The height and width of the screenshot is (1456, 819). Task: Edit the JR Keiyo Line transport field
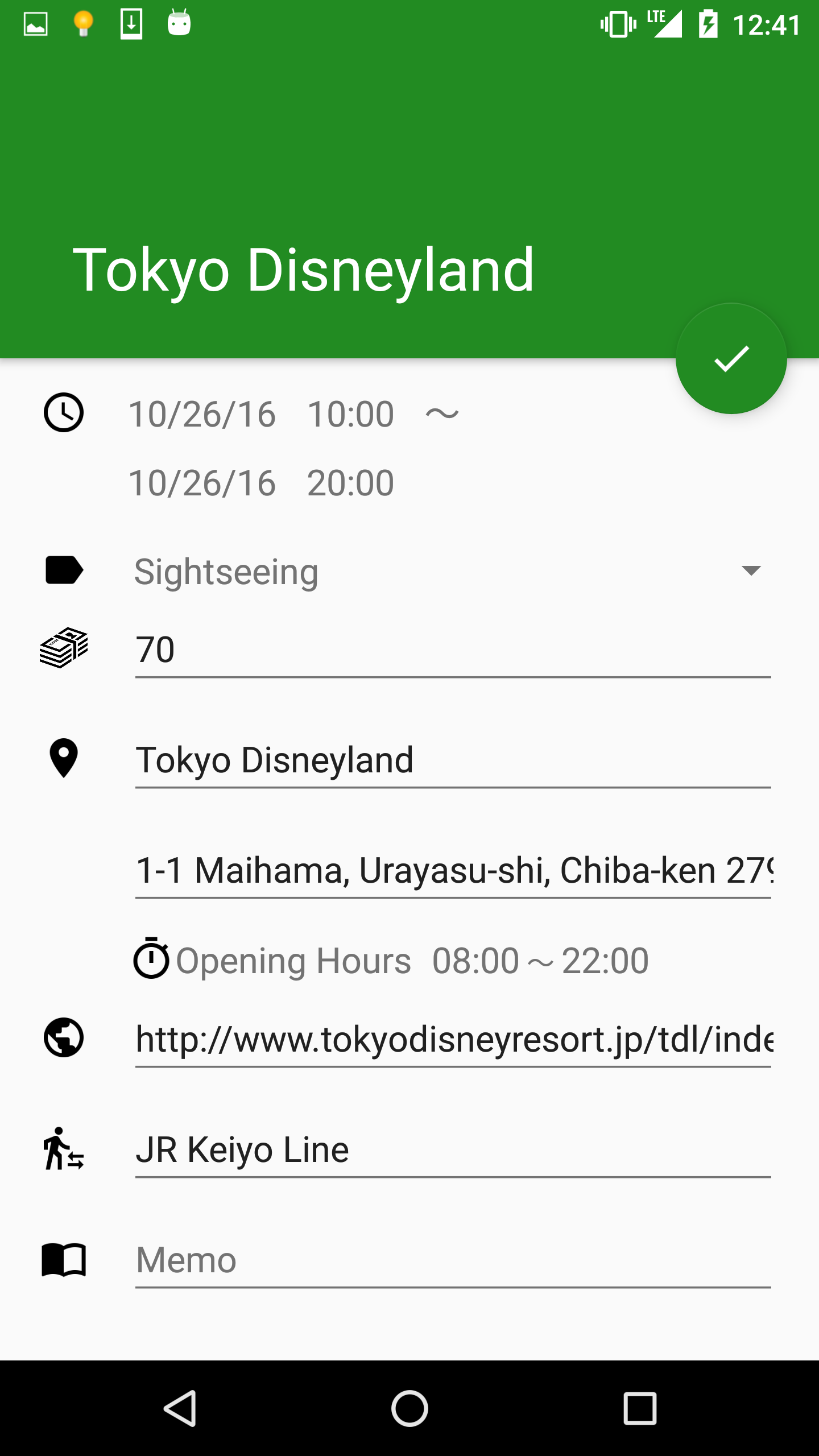click(452, 1149)
